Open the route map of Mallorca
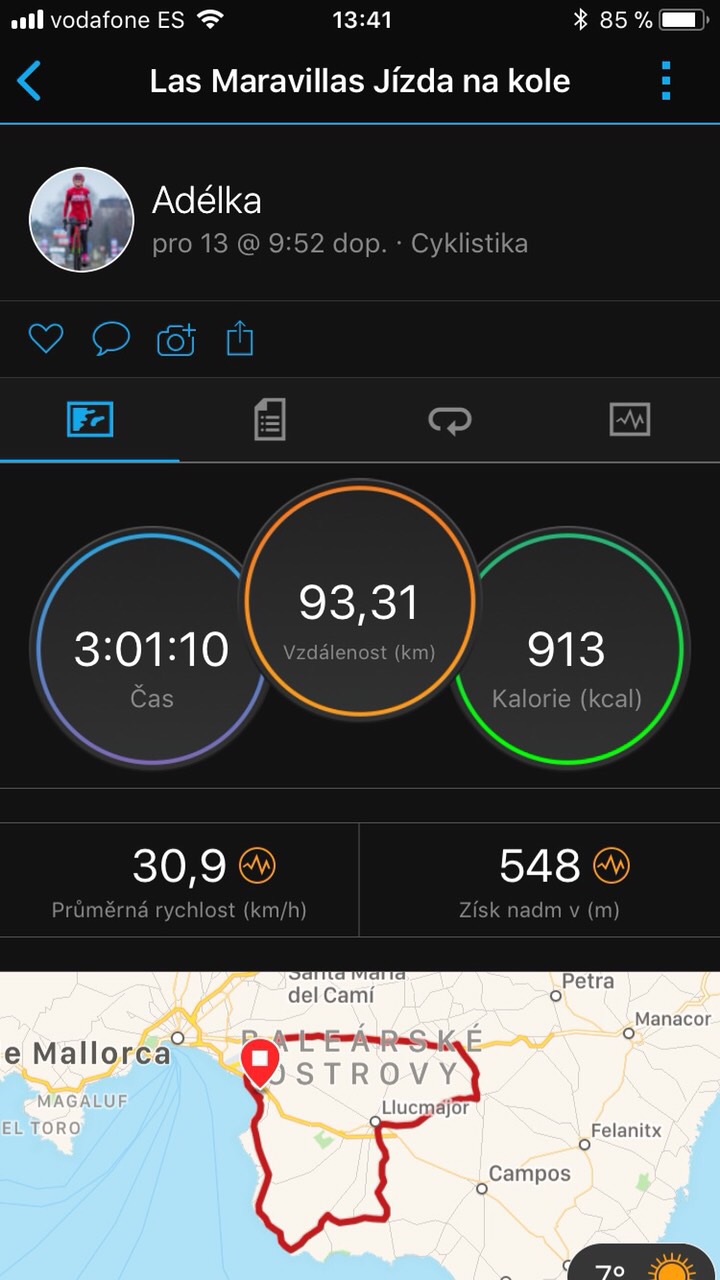720x1280 pixels. (360, 1125)
